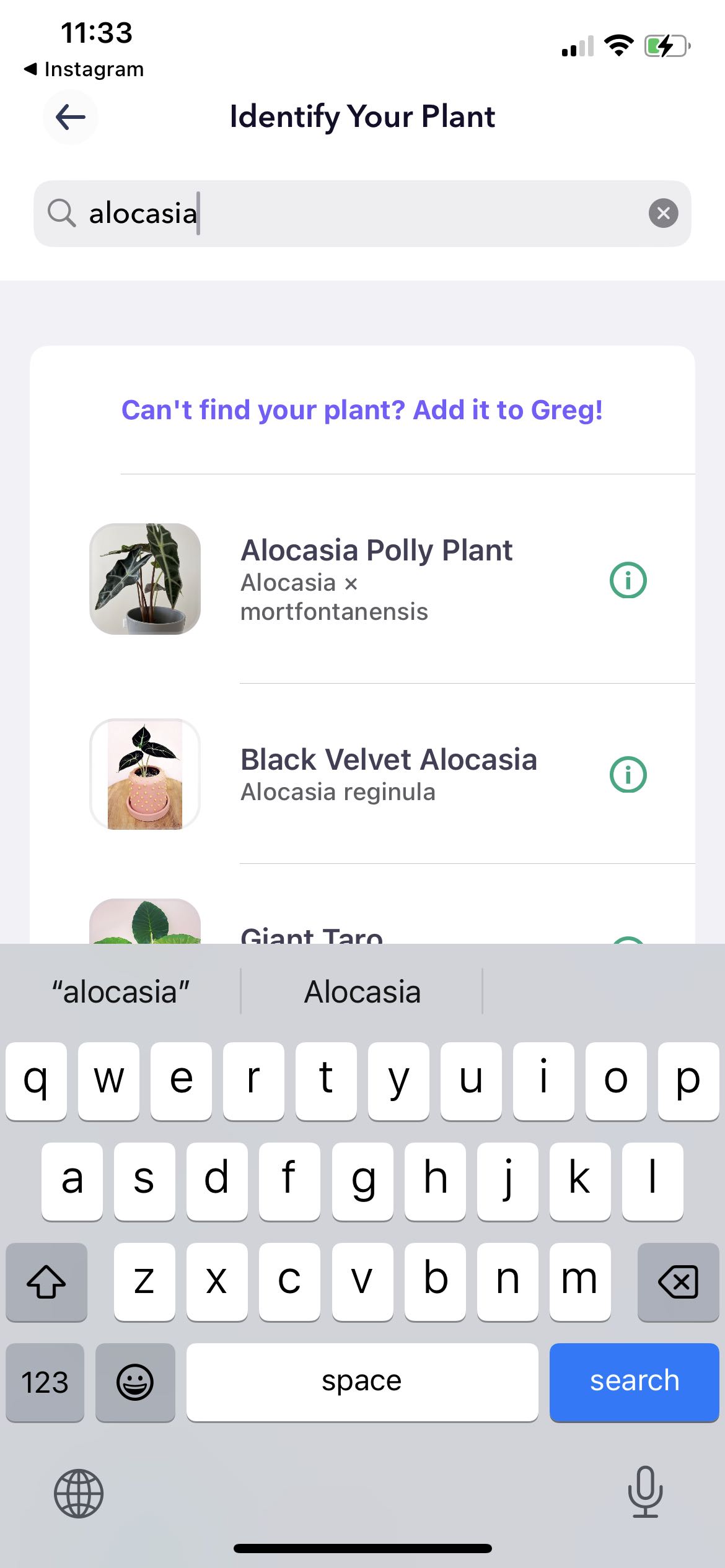View info for Alocasia Polly Plant
Image resolution: width=725 pixels, height=1568 pixels.
628,580
